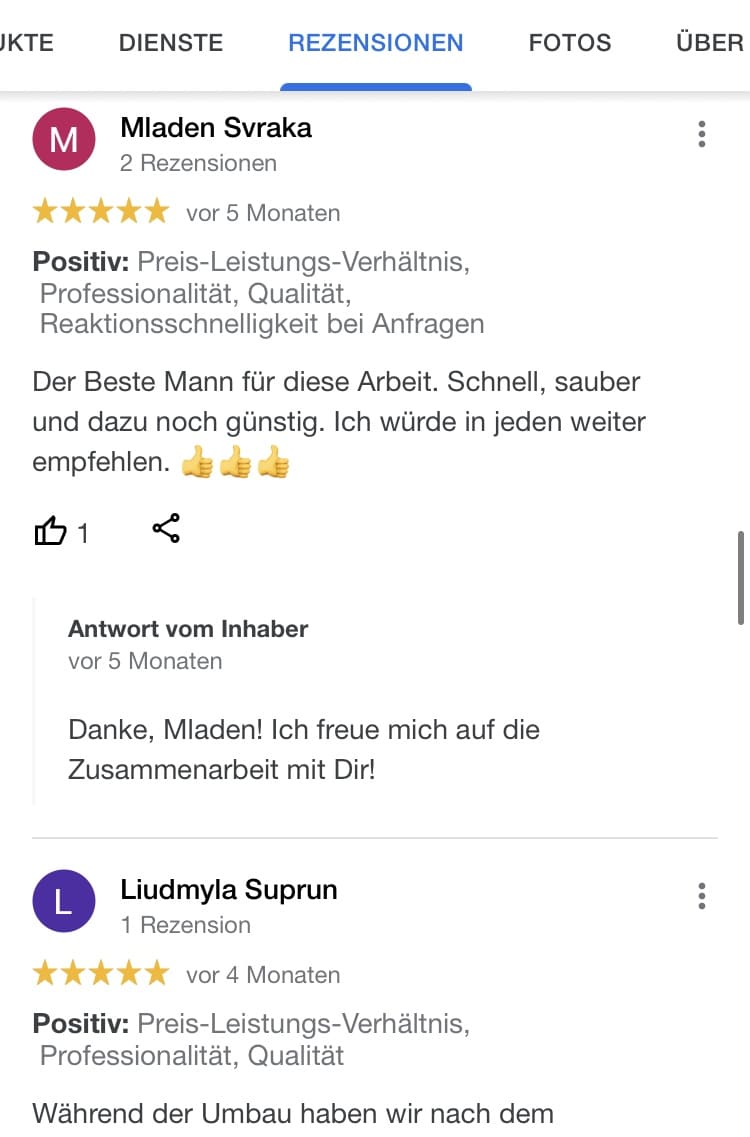The image size is (750, 1137).
Task: Open overflow menu for Liudmyla Suprun's review
Action: point(702,896)
